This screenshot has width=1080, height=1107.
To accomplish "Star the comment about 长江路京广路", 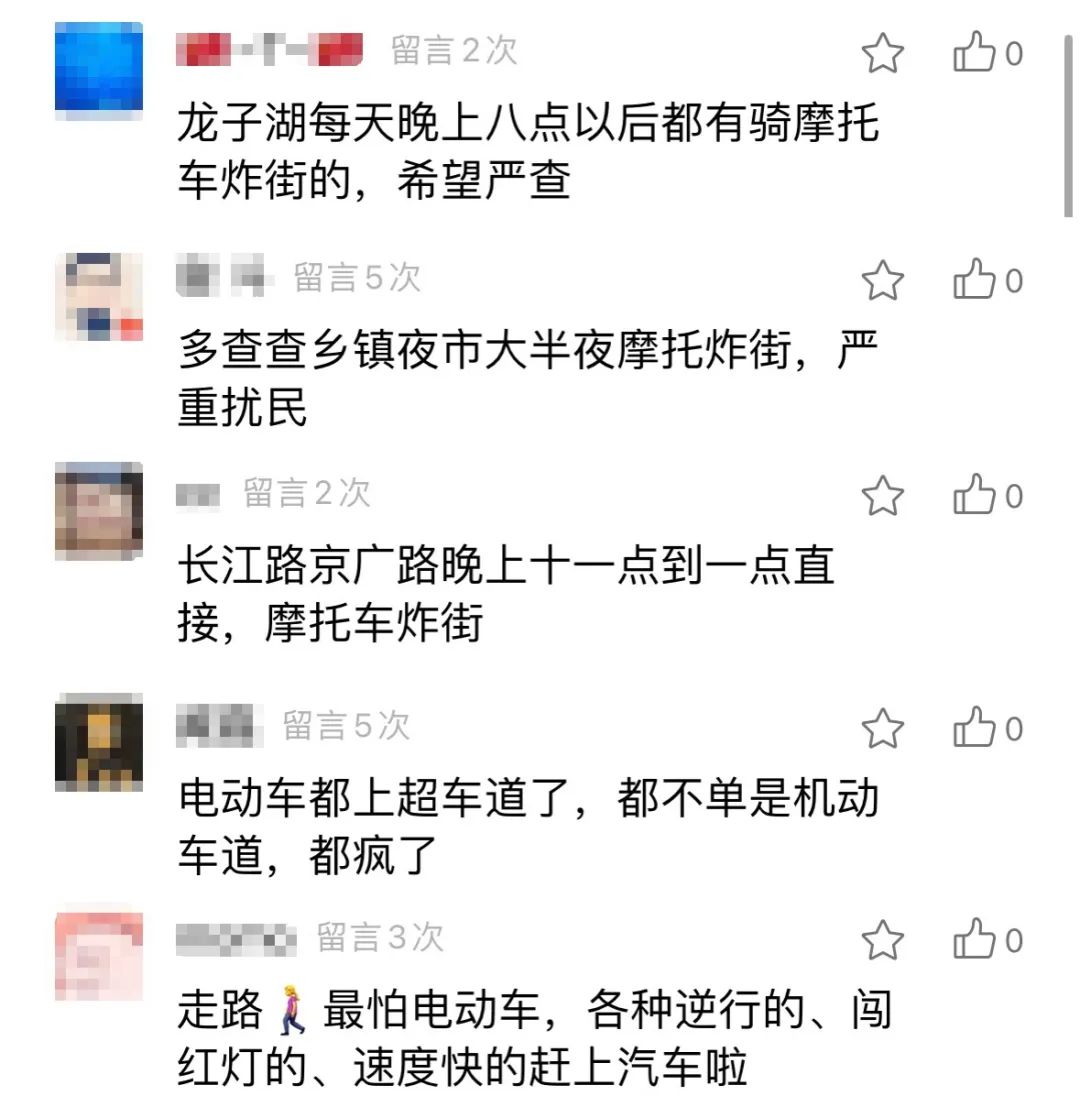I will click(882, 496).
